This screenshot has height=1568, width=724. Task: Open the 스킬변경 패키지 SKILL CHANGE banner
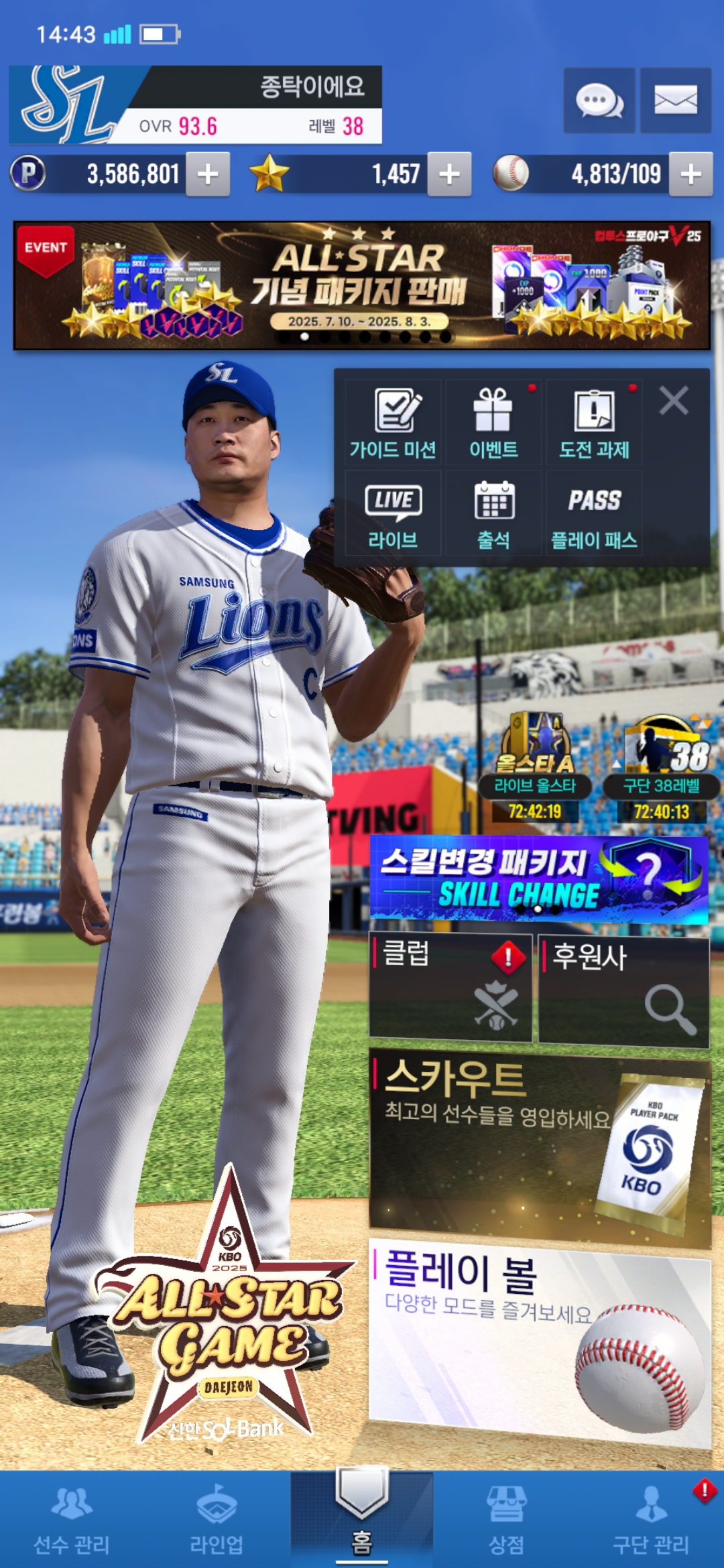point(539,879)
